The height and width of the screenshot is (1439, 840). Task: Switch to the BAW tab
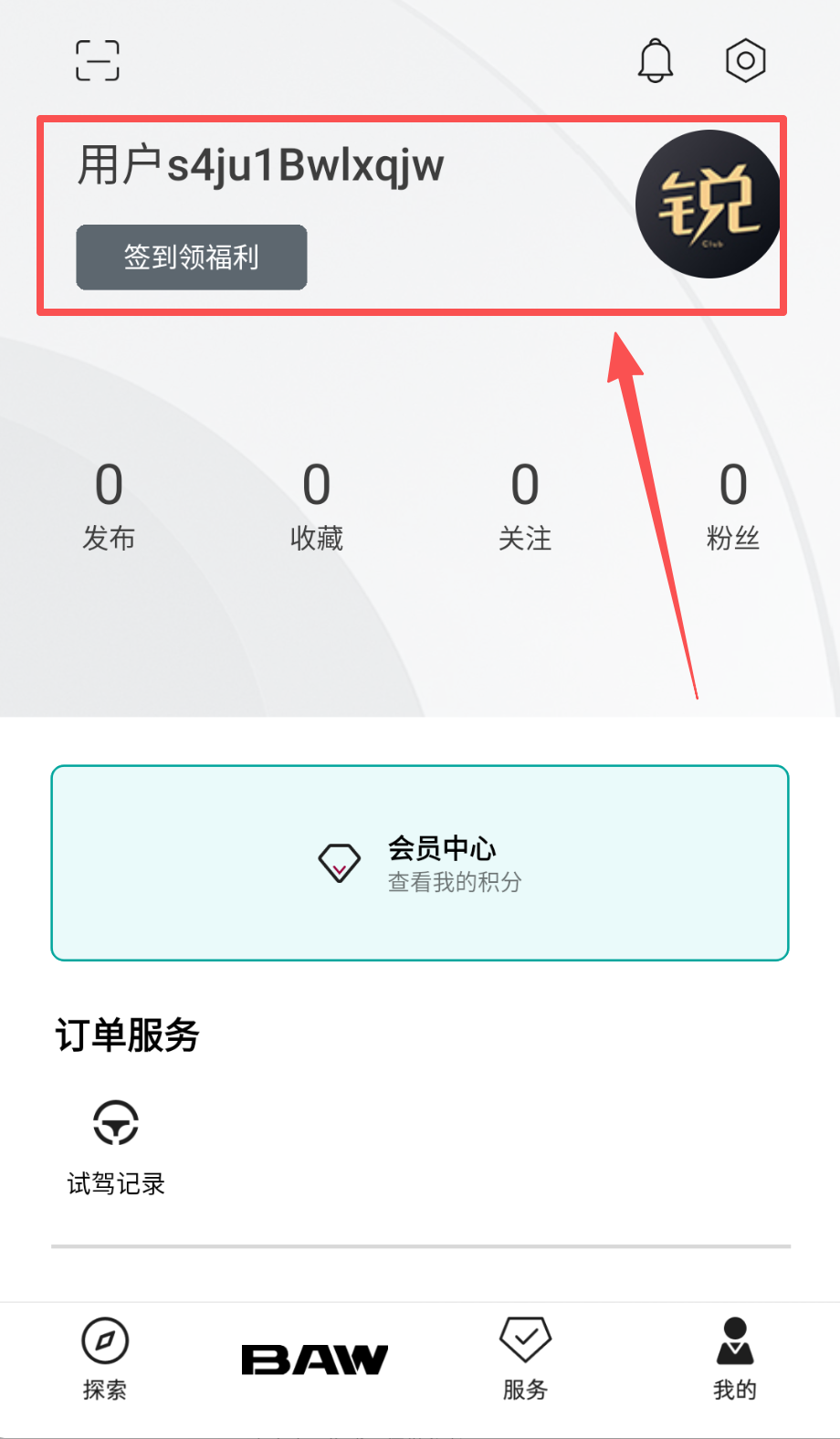coord(315,1360)
